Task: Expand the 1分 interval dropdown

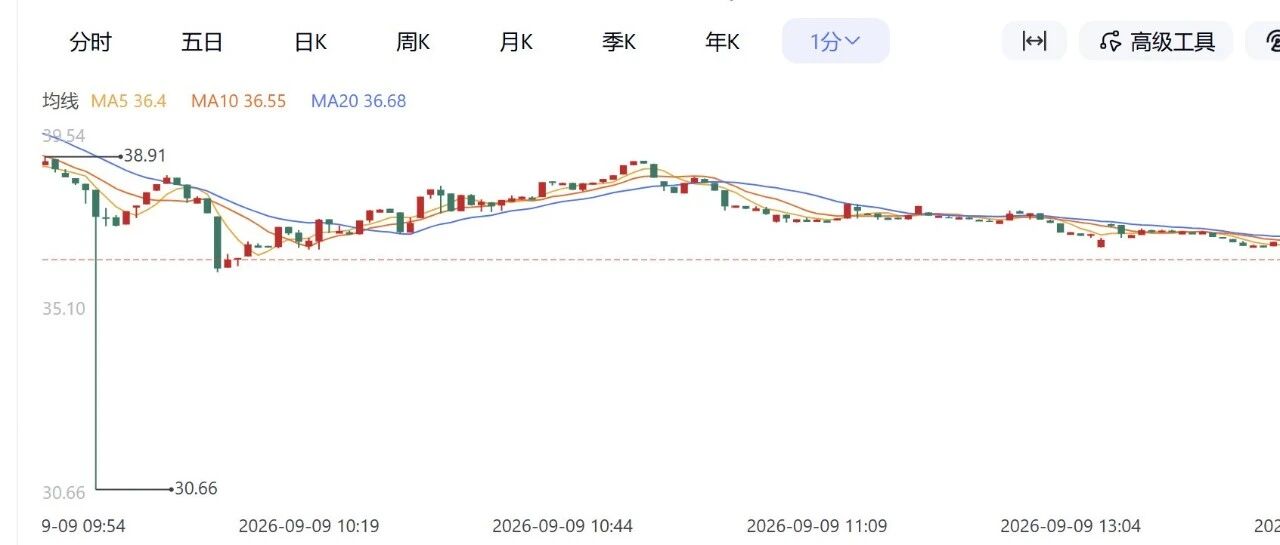Action: click(835, 41)
